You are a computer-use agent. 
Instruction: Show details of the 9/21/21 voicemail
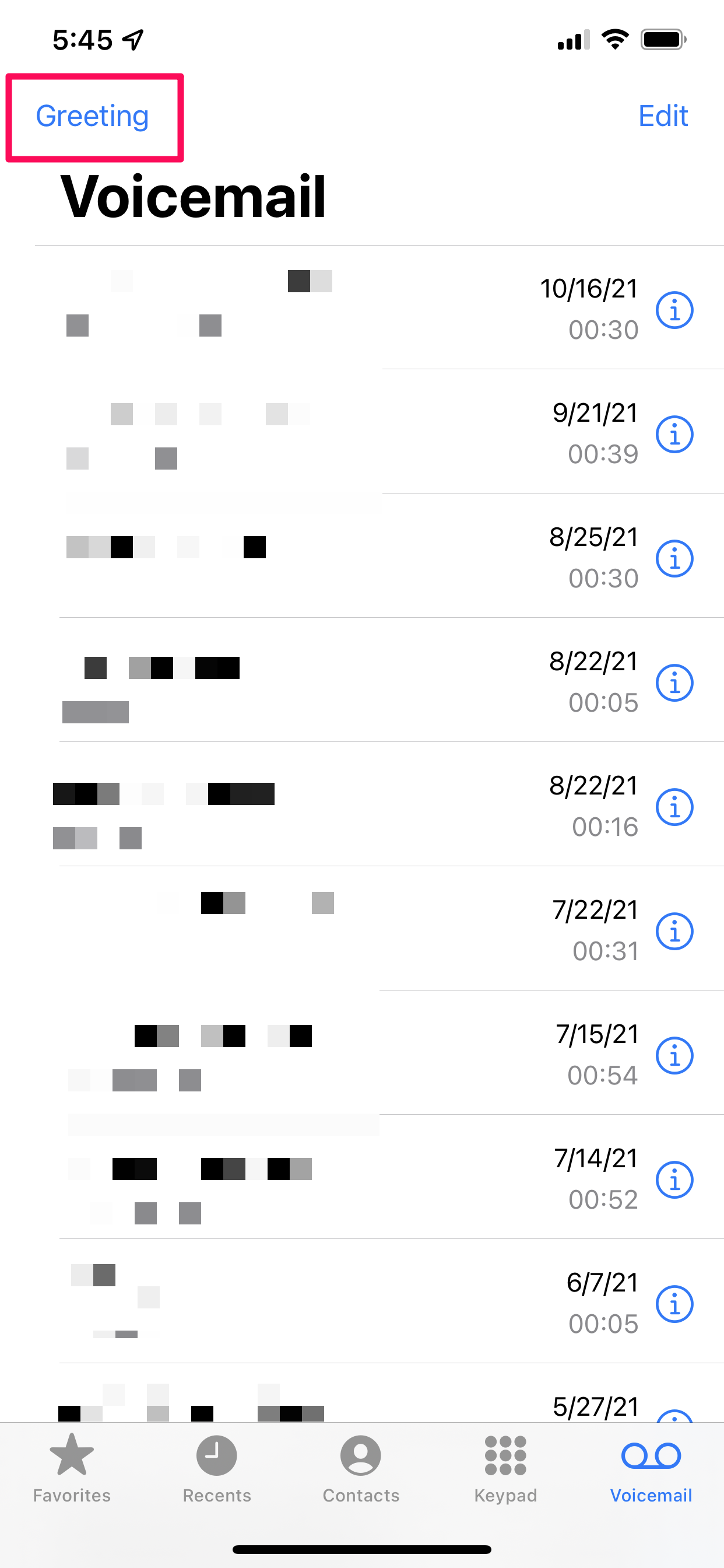pyautogui.click(x=674, y=434)
